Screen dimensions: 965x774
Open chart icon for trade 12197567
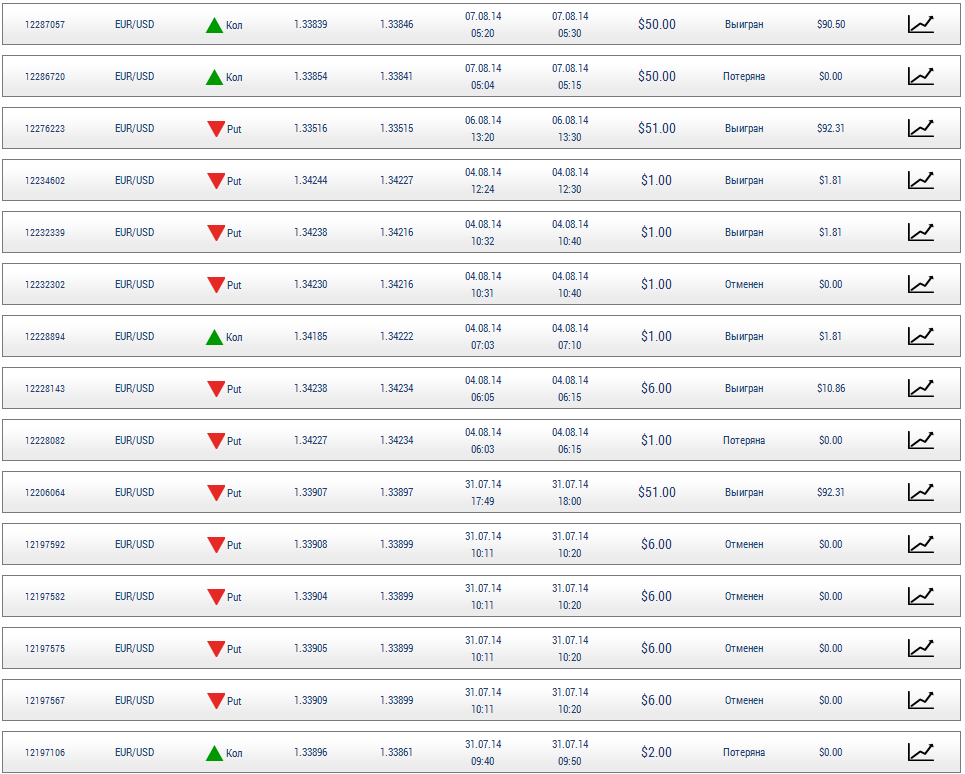point(920,700)
